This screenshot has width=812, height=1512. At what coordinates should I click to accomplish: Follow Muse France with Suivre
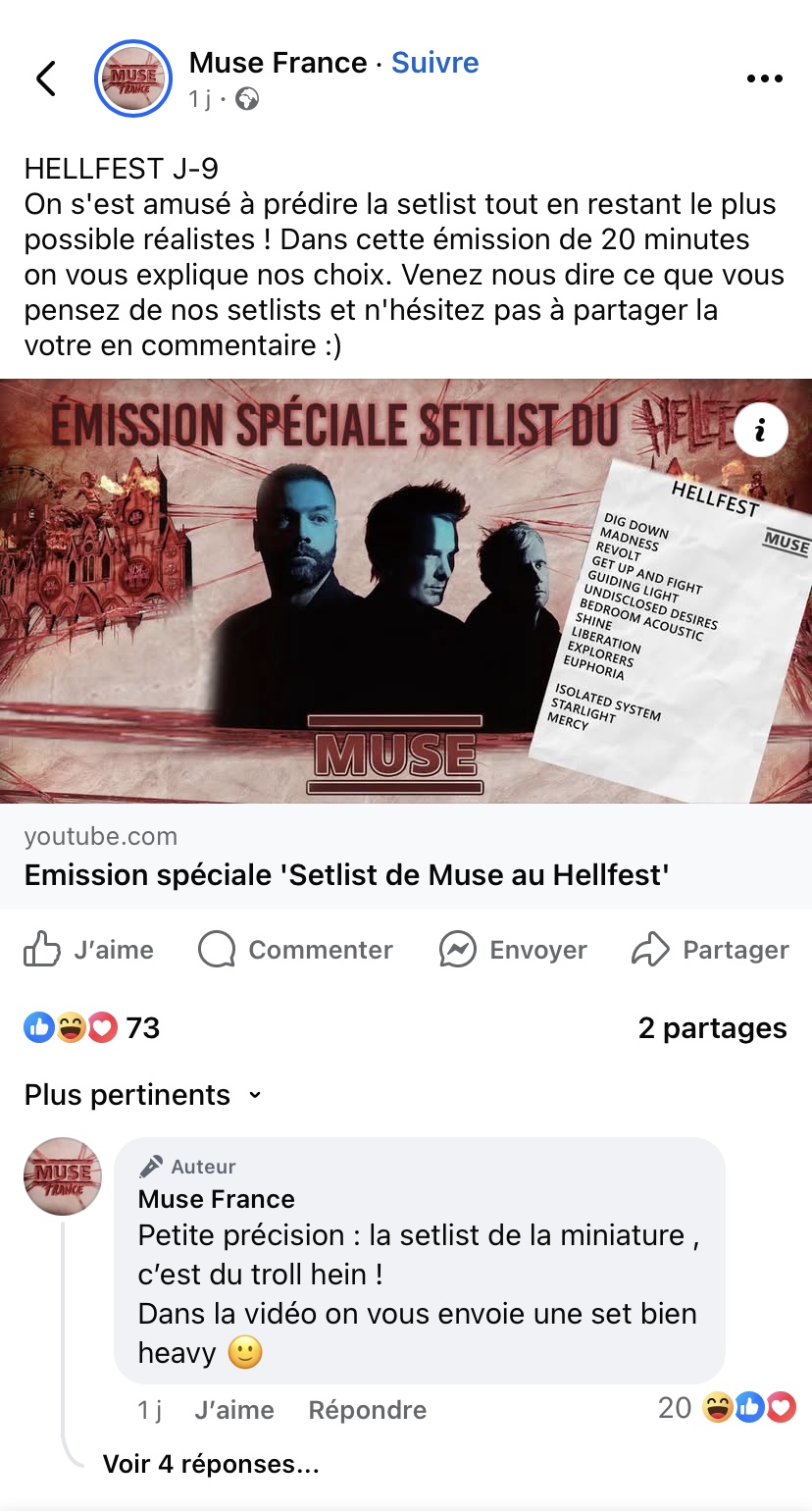[434, 63]
